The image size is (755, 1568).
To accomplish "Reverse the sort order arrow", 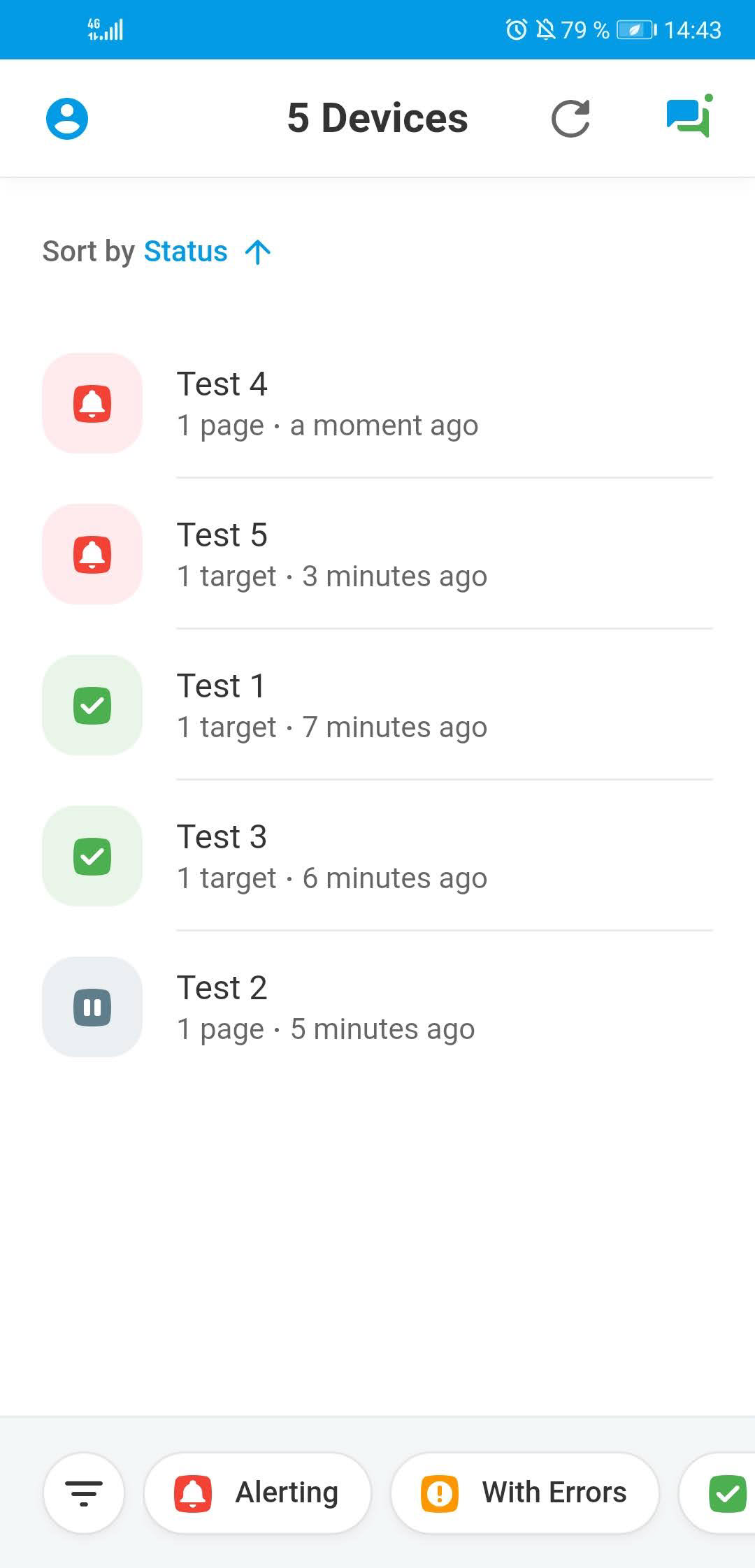I will tap(258, 252).
